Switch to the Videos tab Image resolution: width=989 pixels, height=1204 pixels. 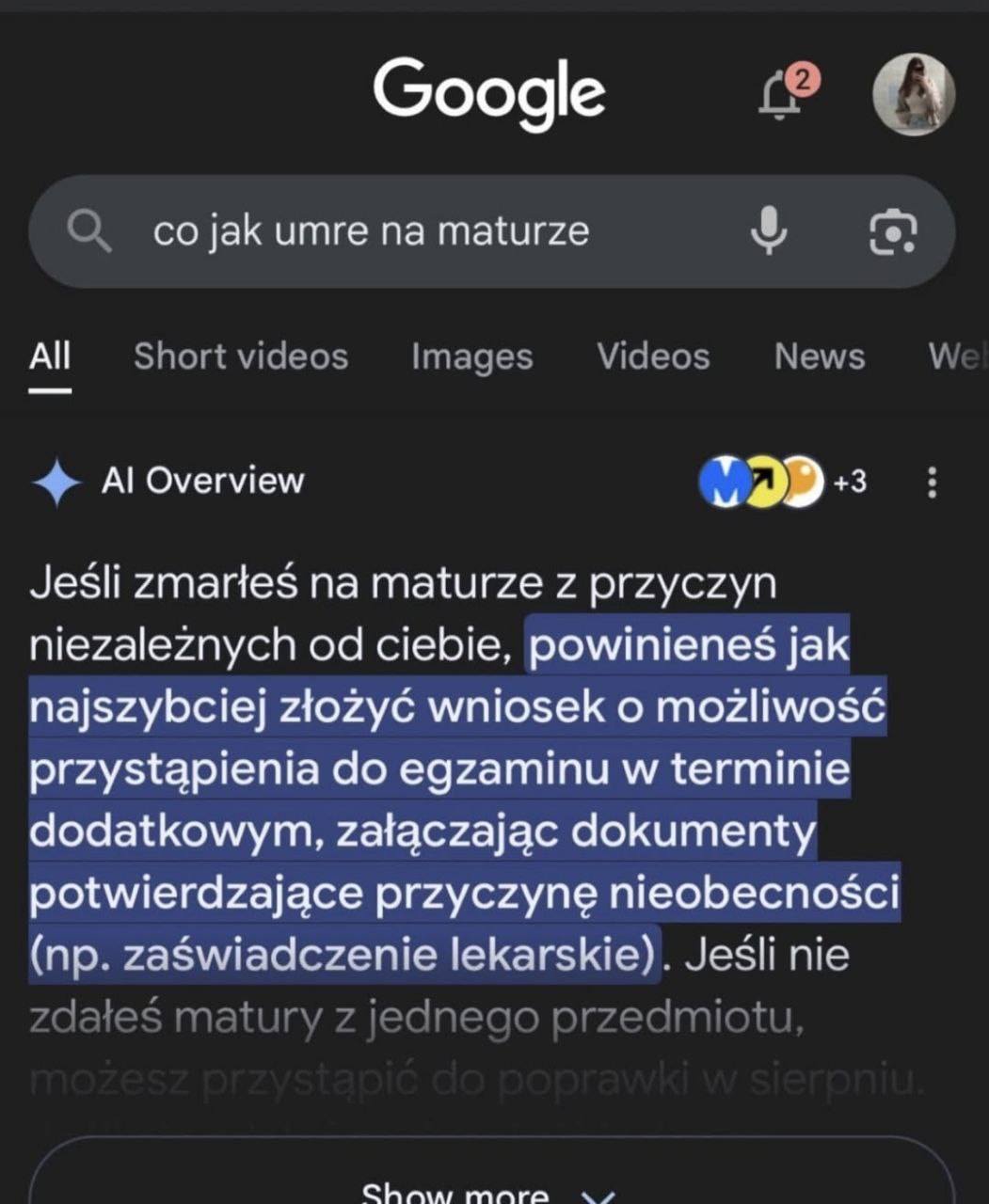point(653,356)
